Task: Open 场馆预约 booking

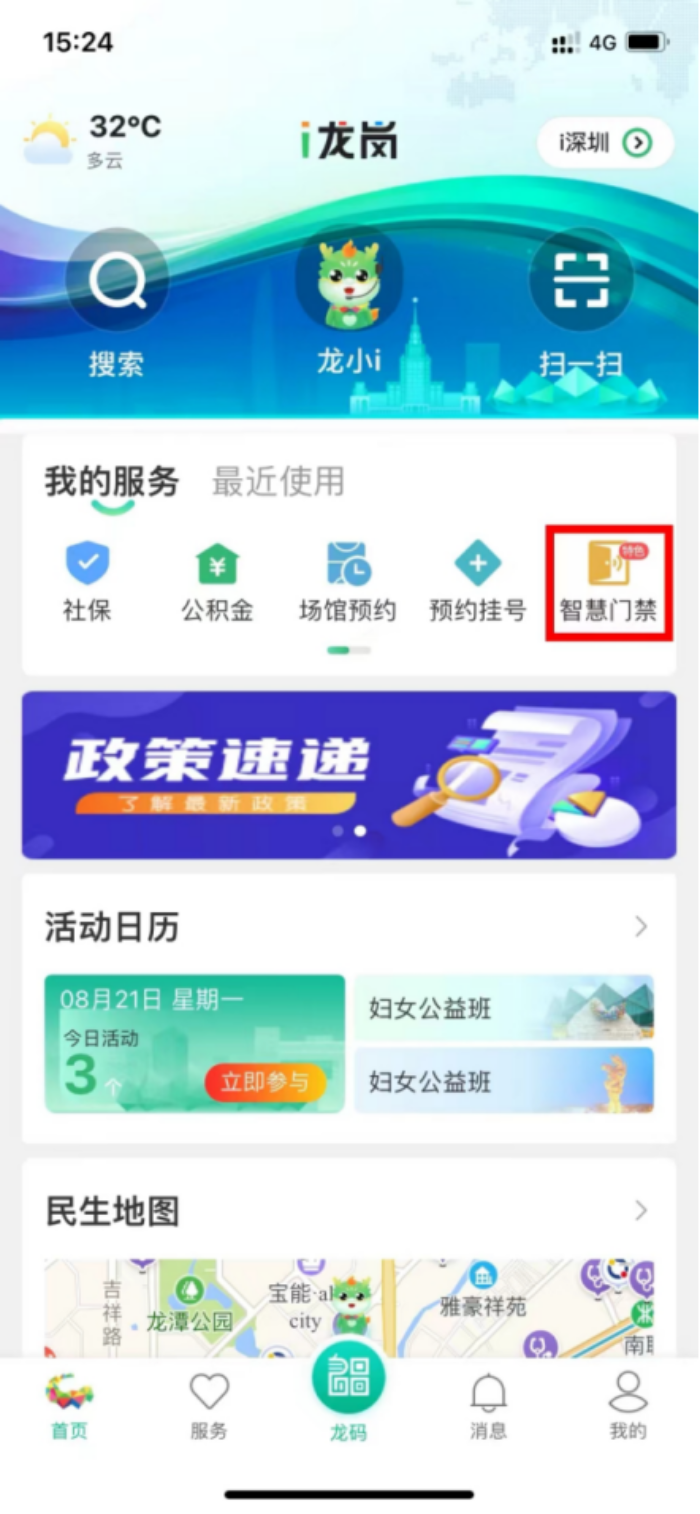Action: [x=348, y=580]
